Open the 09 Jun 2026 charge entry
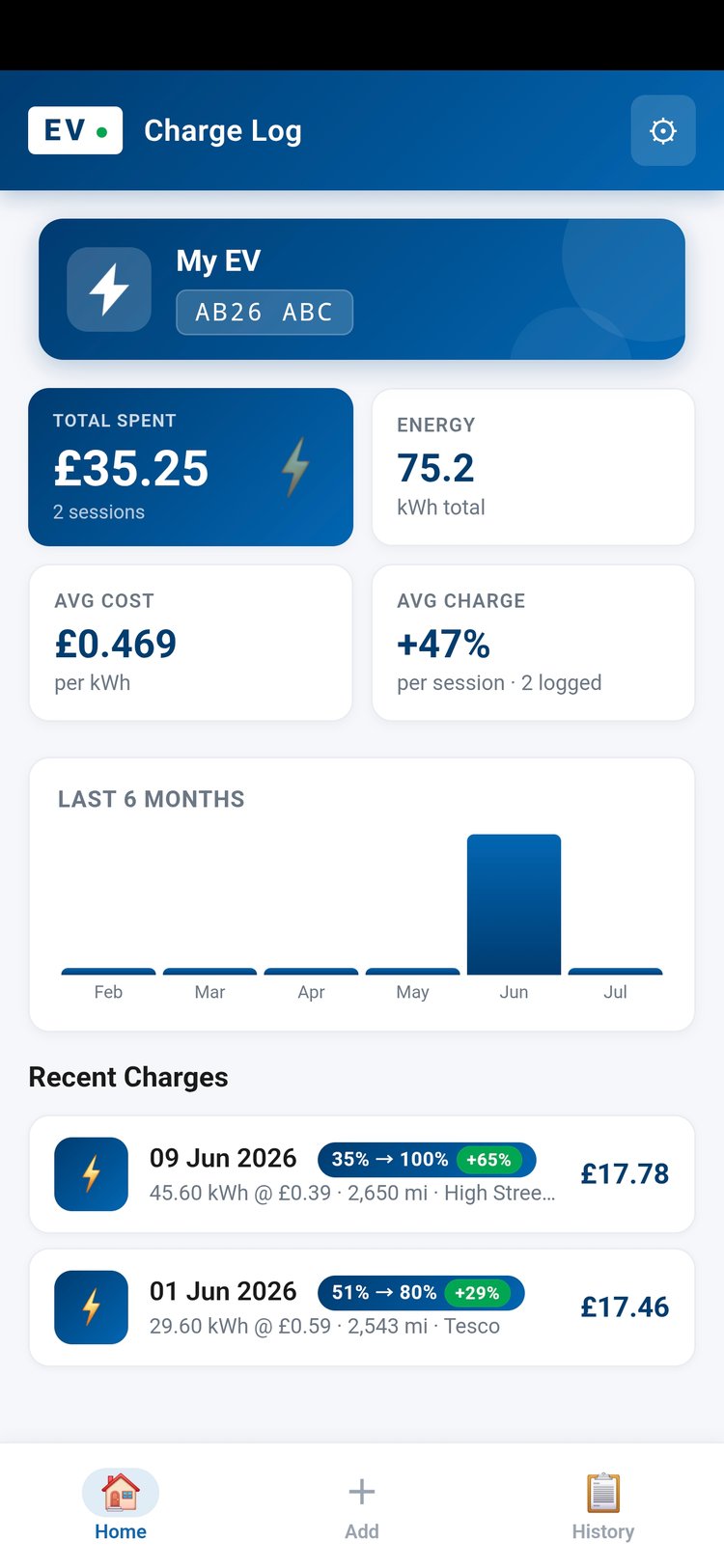 pyautogui.click(x=362, y=1174)
